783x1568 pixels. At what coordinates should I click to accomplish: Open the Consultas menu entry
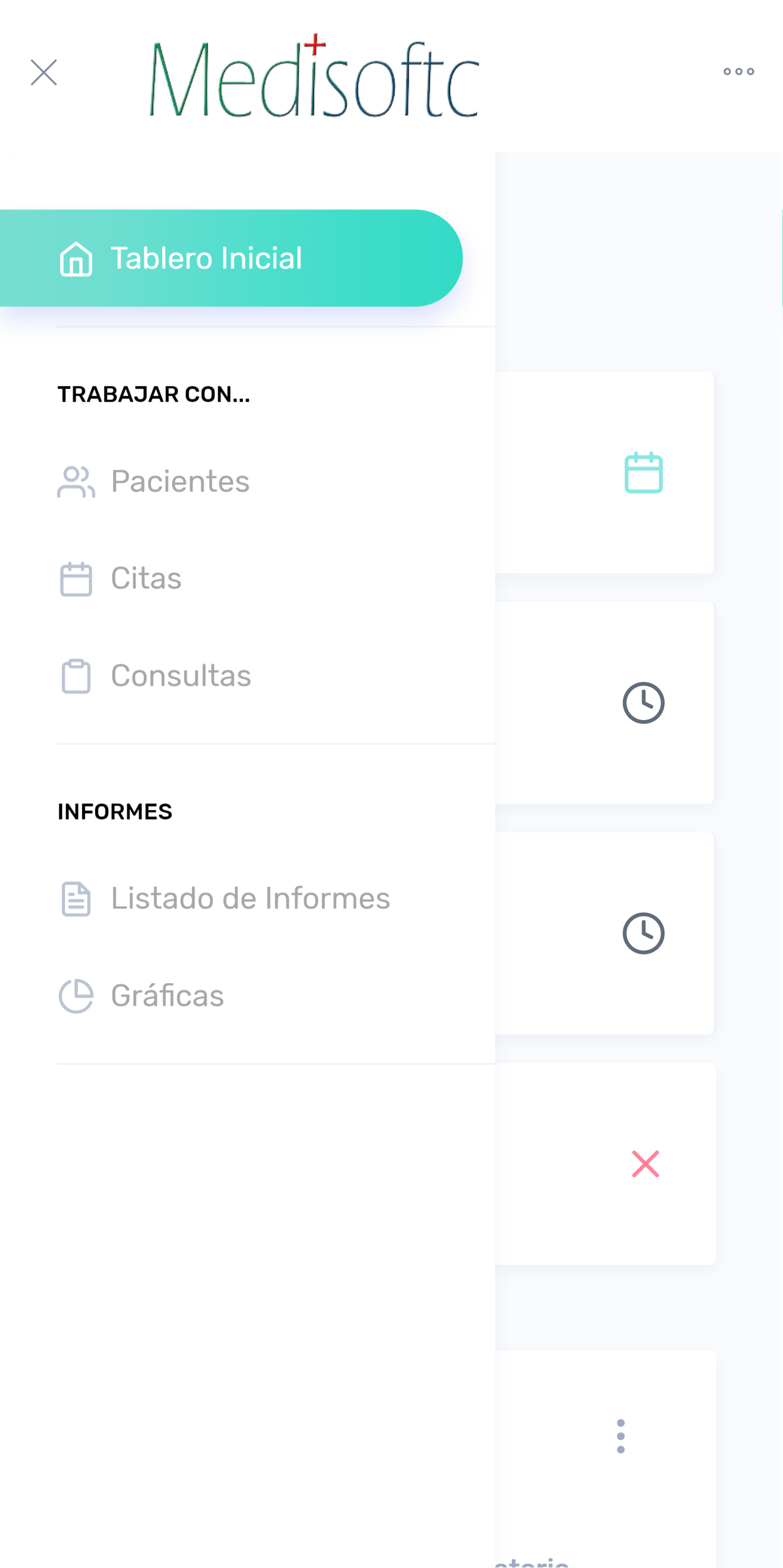[x=181, y=675]
